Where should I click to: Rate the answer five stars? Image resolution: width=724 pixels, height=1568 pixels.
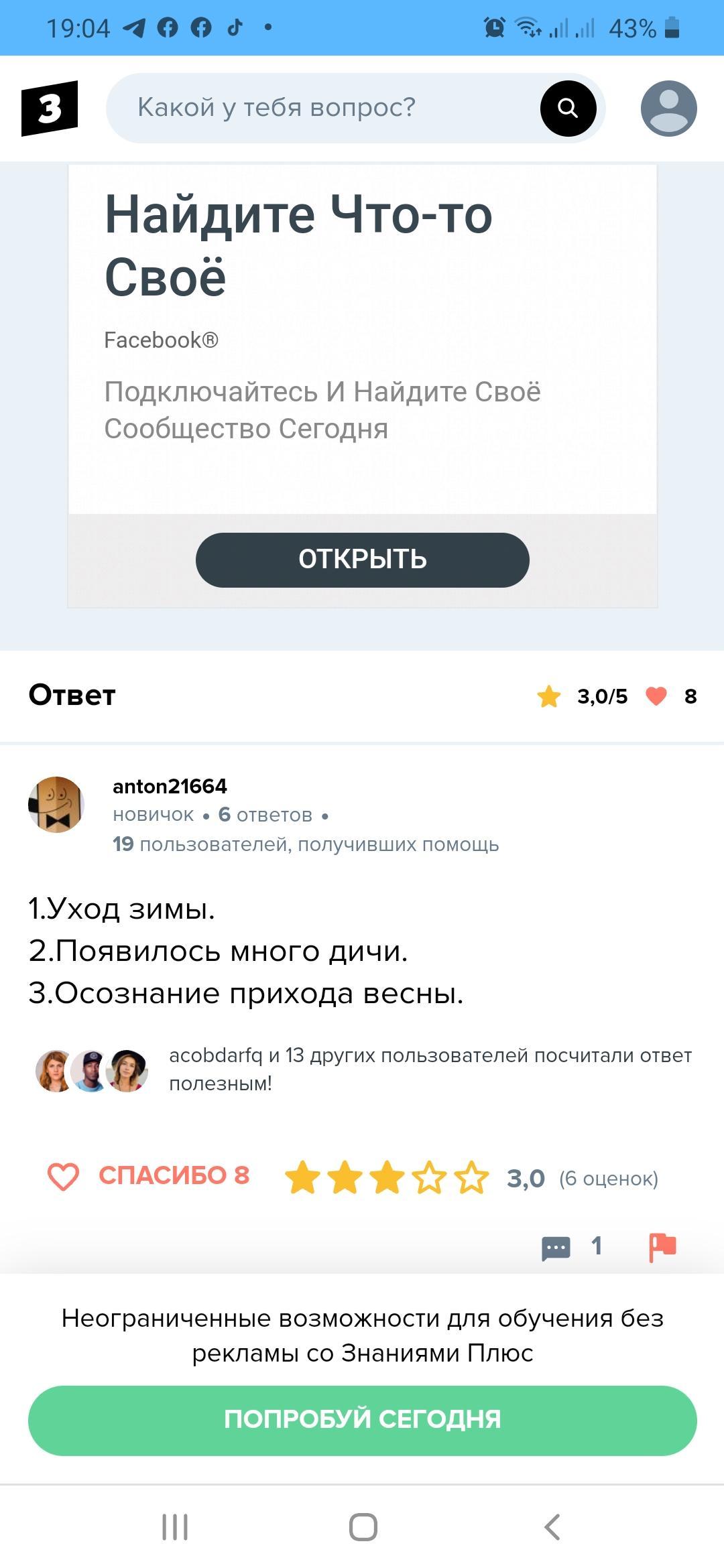coord(471,1178)
